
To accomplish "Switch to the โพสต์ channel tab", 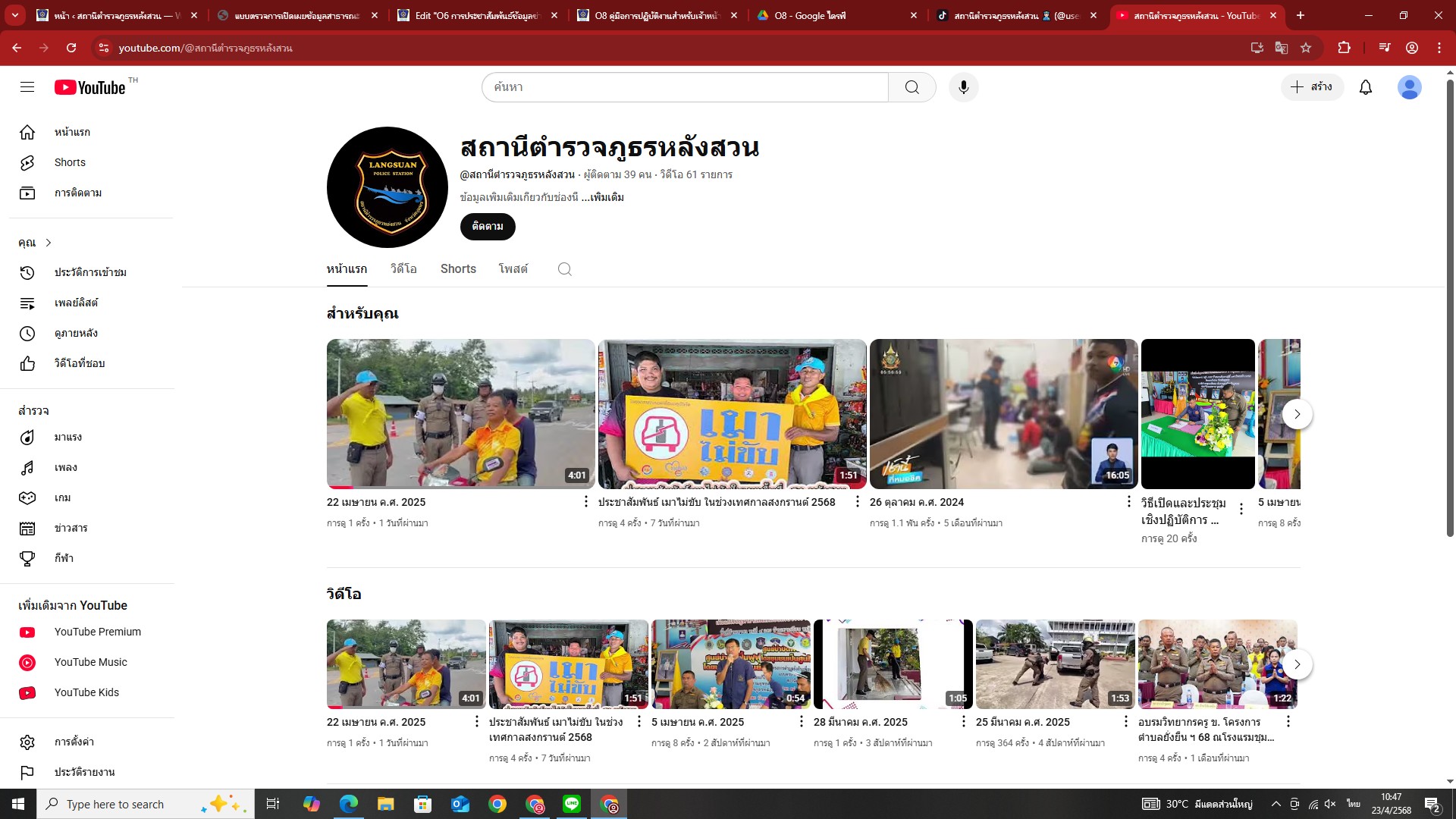I will [x=513, y=269].
